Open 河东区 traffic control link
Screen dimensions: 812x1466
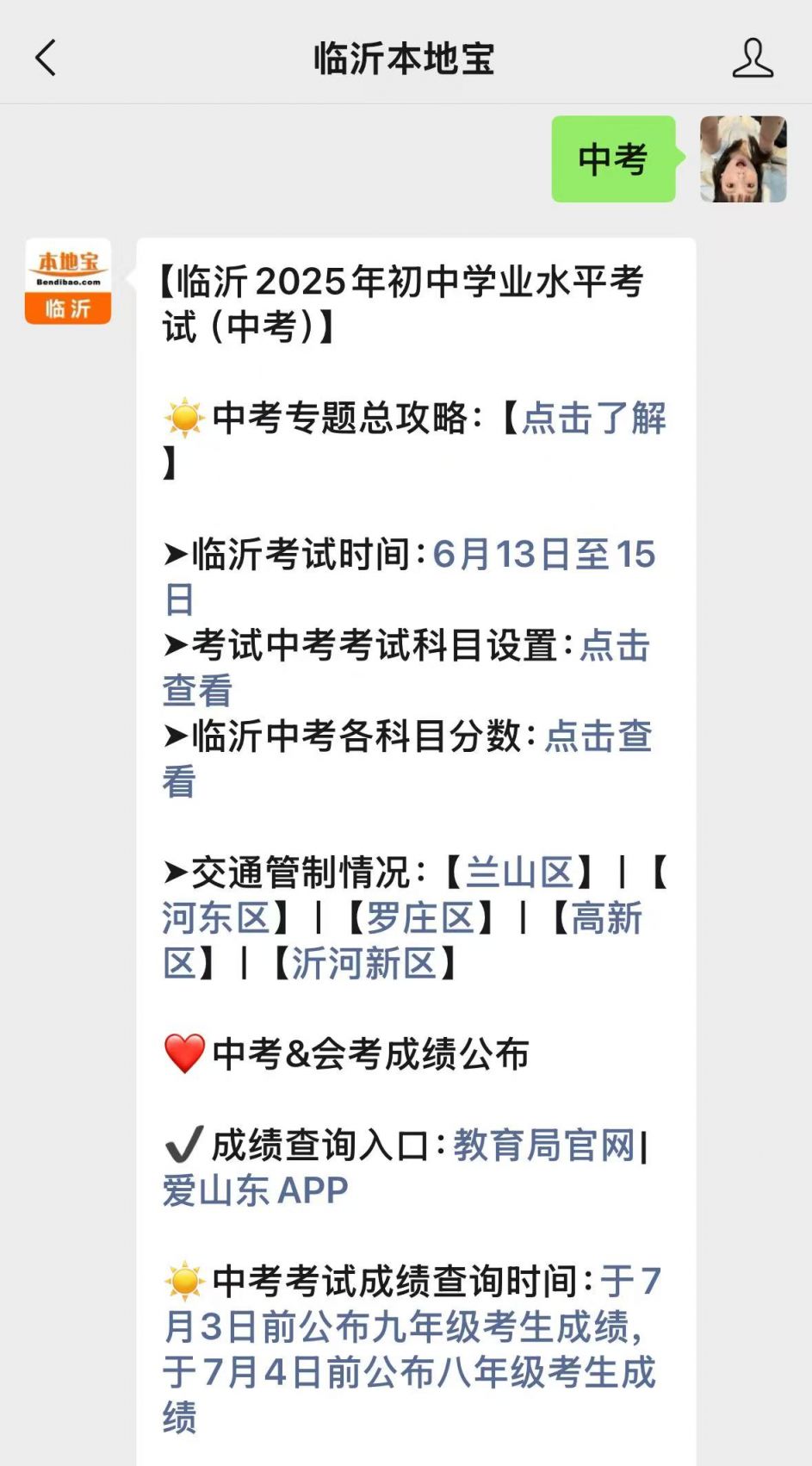(x=216, y=918)
